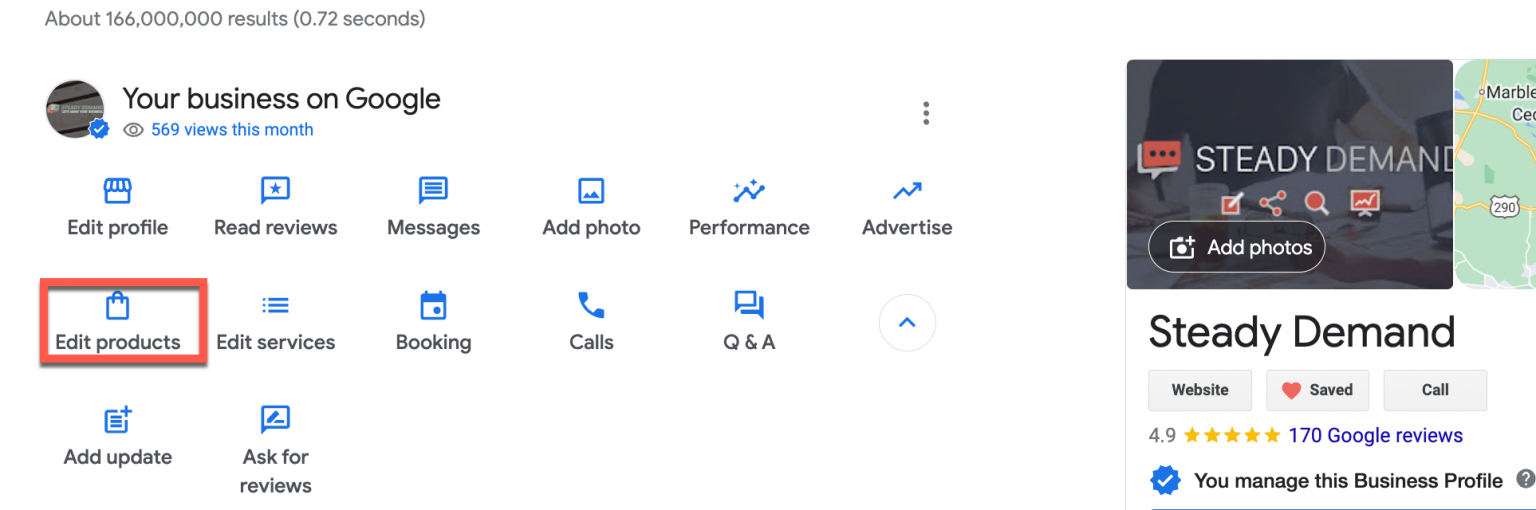Select Ask for reviews
Viewport: 1536px width, 510px height.
(275, 450)
